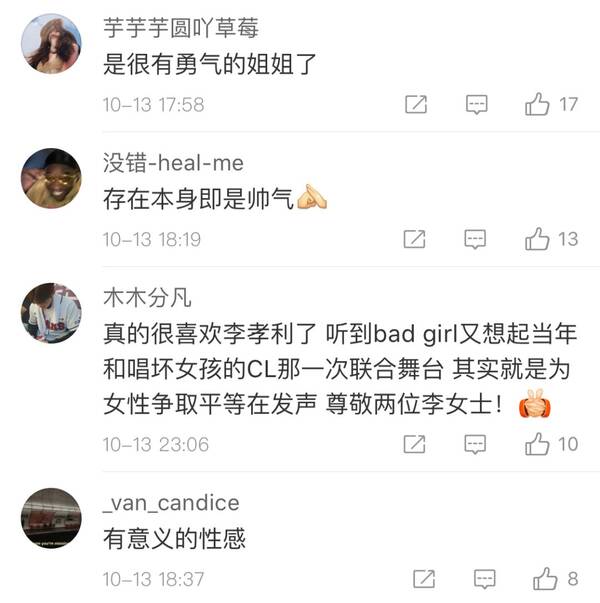Viewport: 600px width, 603px height.
Task: Open 芋芋芋圆吖草莓's profile avatar
Action: click(x=51, y=44)
